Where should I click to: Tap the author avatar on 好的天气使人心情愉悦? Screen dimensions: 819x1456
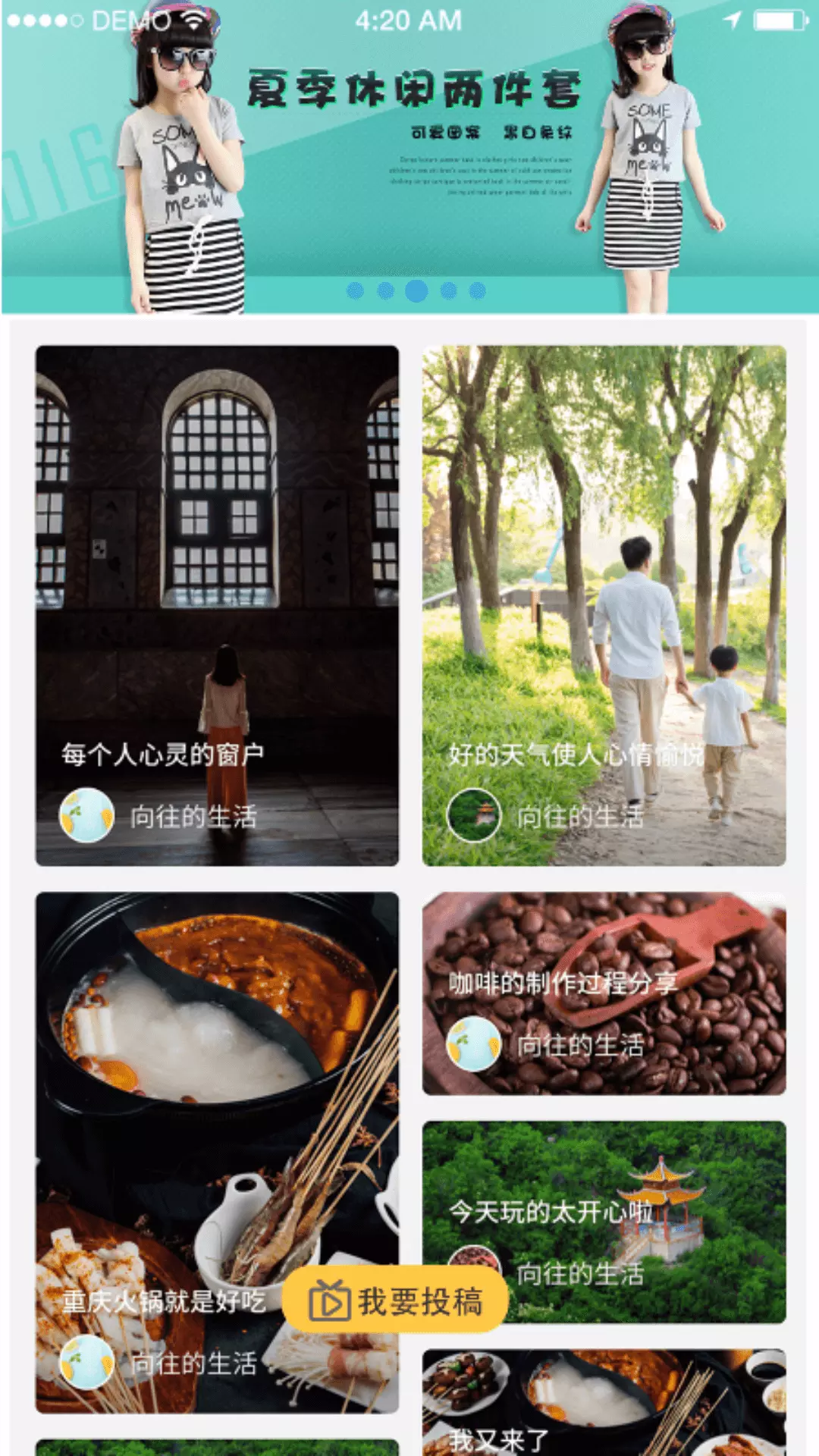pos(474,816)
